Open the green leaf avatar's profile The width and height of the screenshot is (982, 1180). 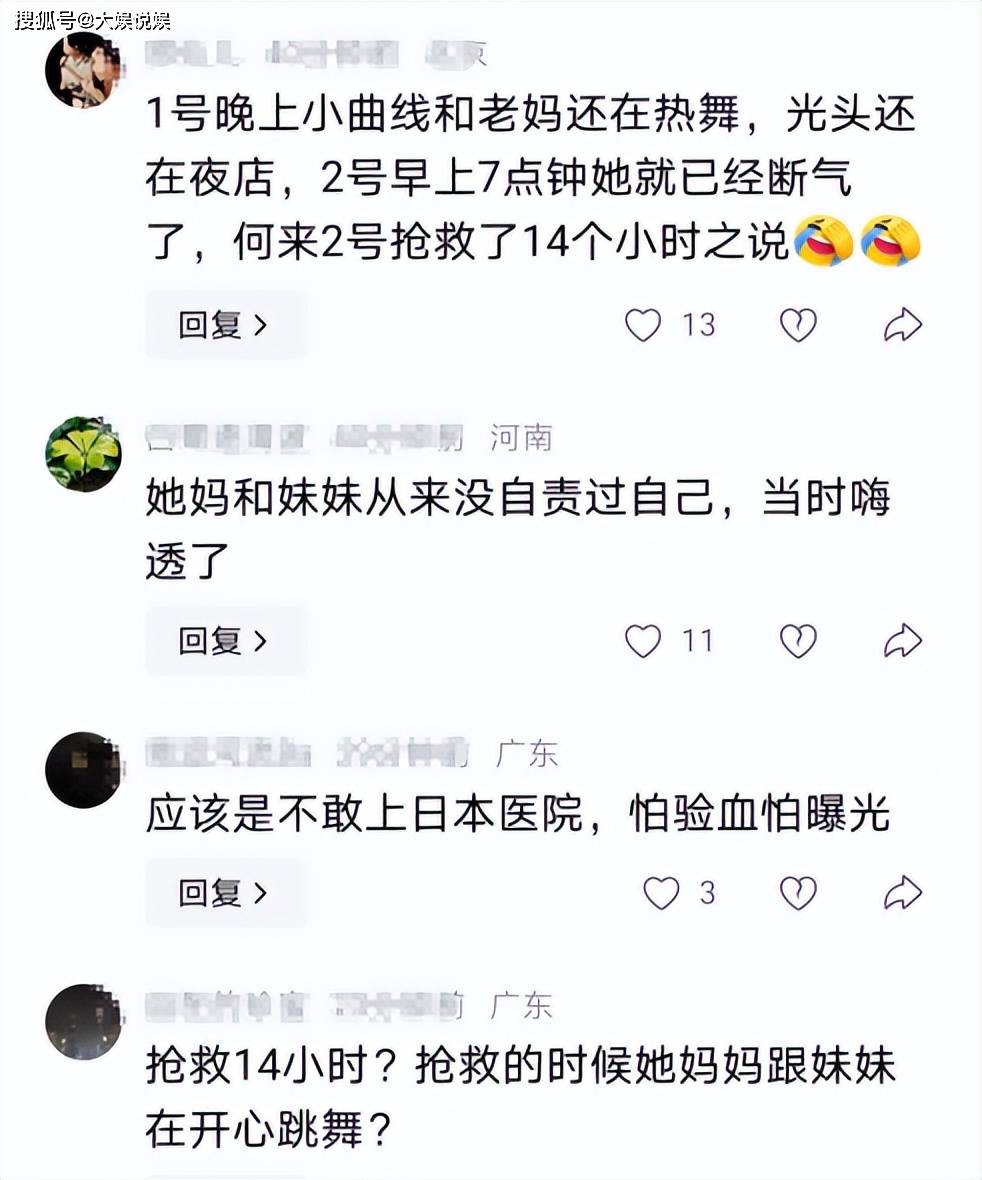[x=83, y=454]
